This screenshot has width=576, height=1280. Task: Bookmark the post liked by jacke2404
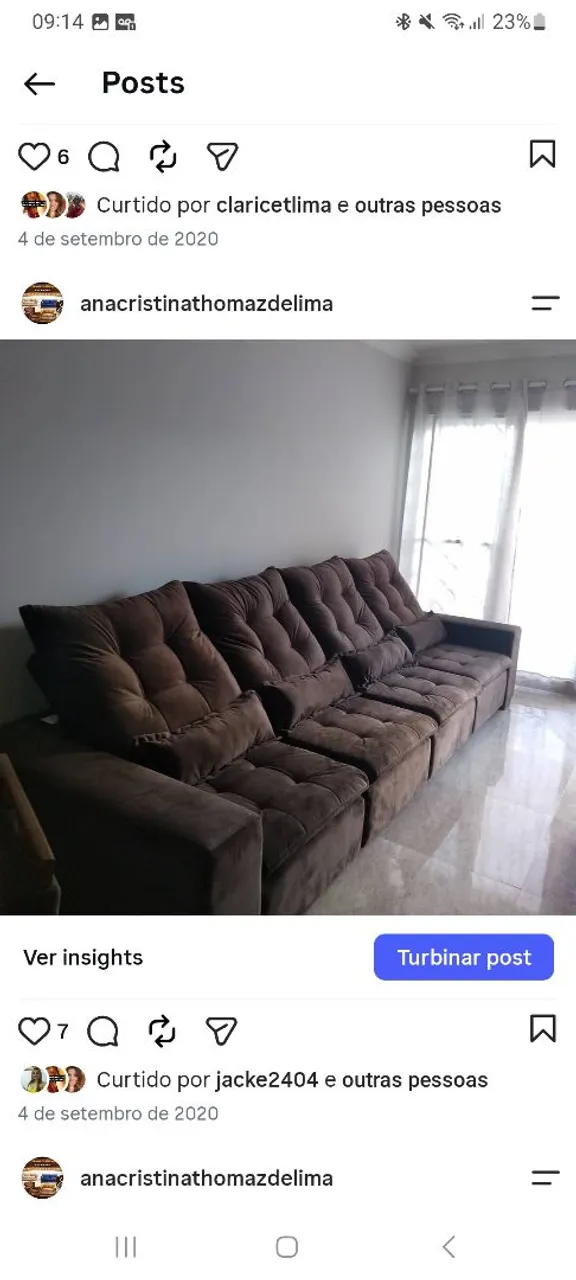pos(542,1029)
